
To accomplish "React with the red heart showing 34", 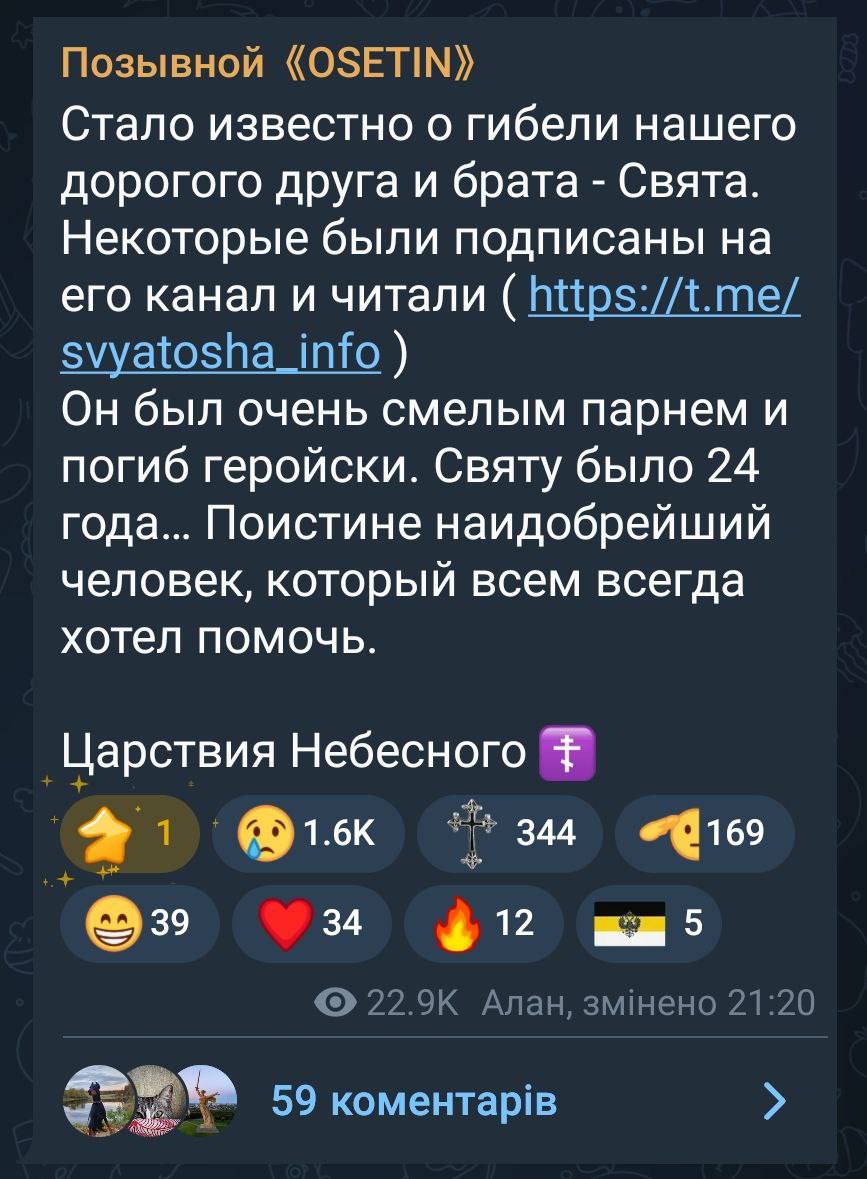I will coord(312,922).
